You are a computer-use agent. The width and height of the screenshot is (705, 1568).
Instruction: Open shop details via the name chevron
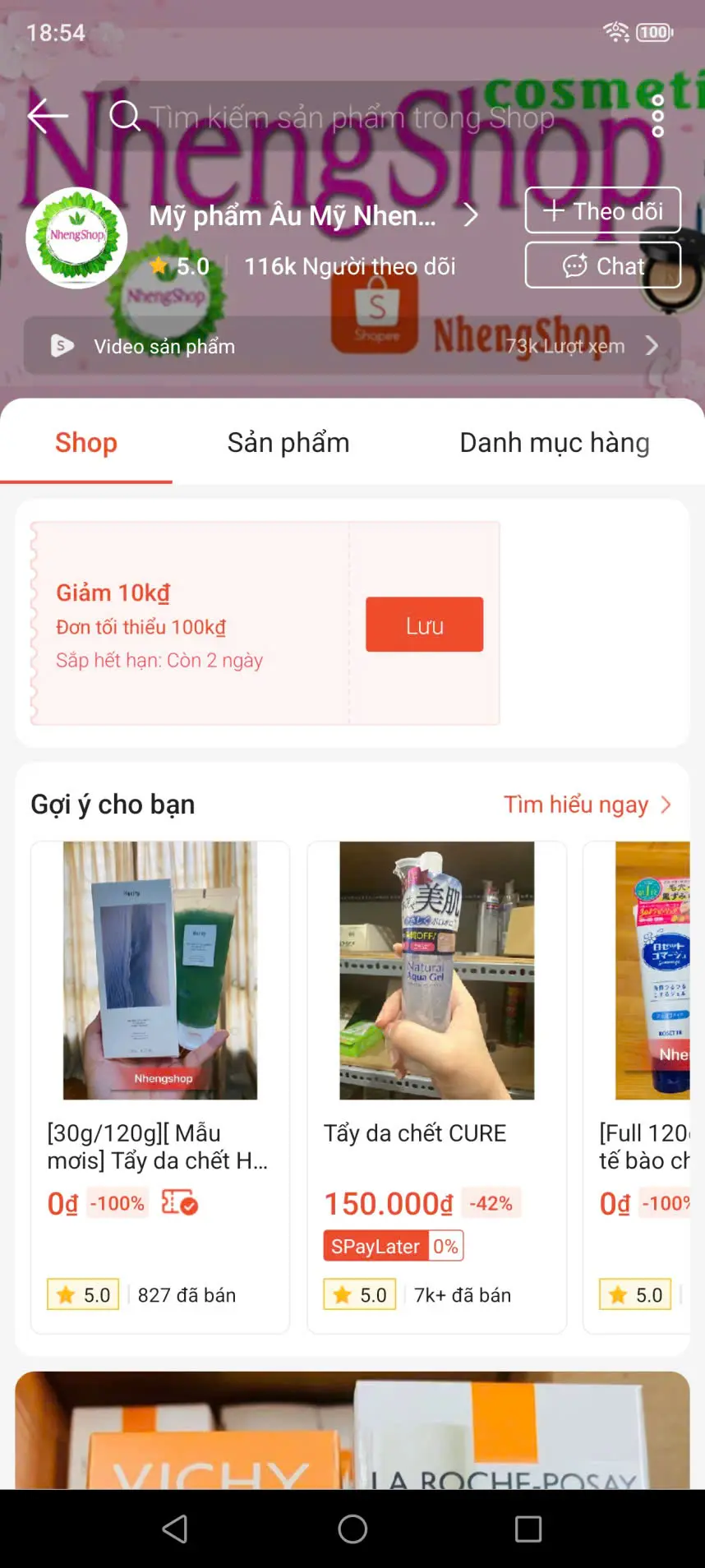[471, 215]
